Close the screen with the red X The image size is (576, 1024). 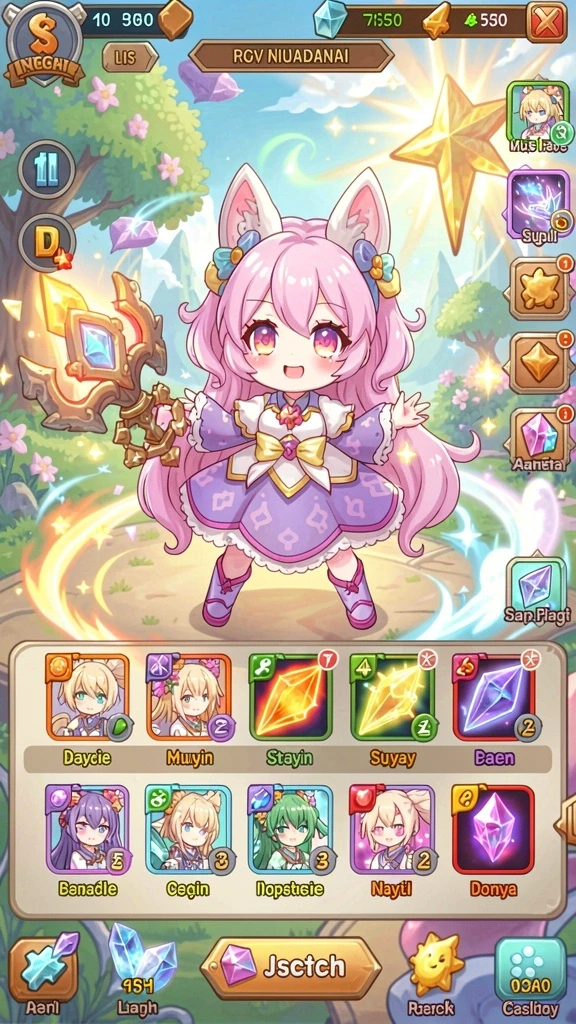tap(546, 23)
